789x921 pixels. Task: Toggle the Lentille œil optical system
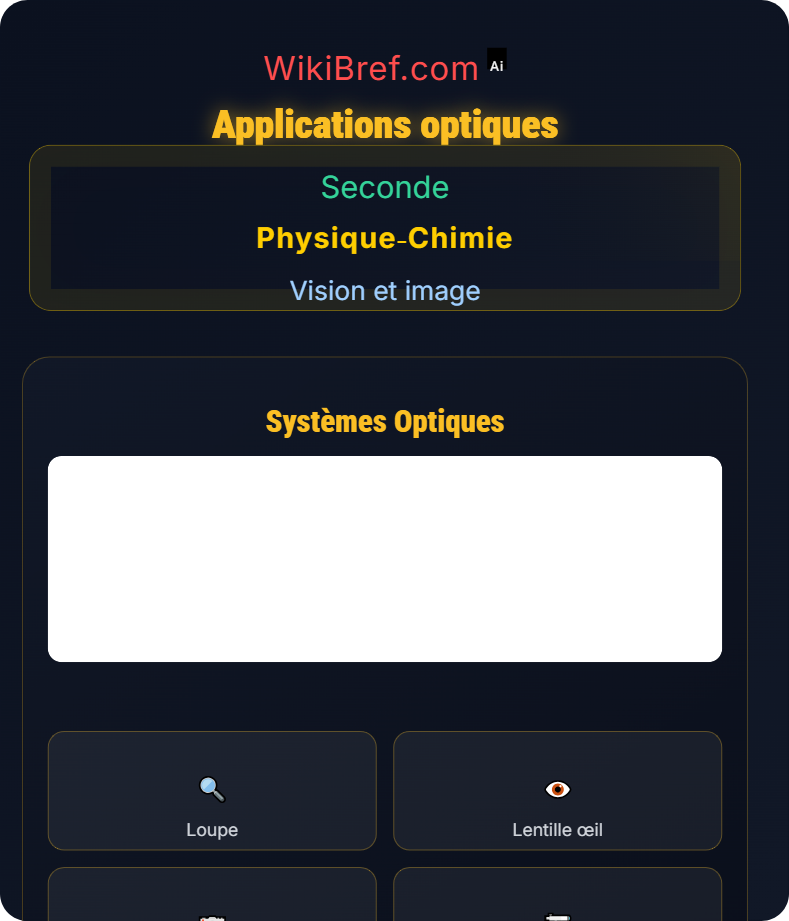(557, 790)
